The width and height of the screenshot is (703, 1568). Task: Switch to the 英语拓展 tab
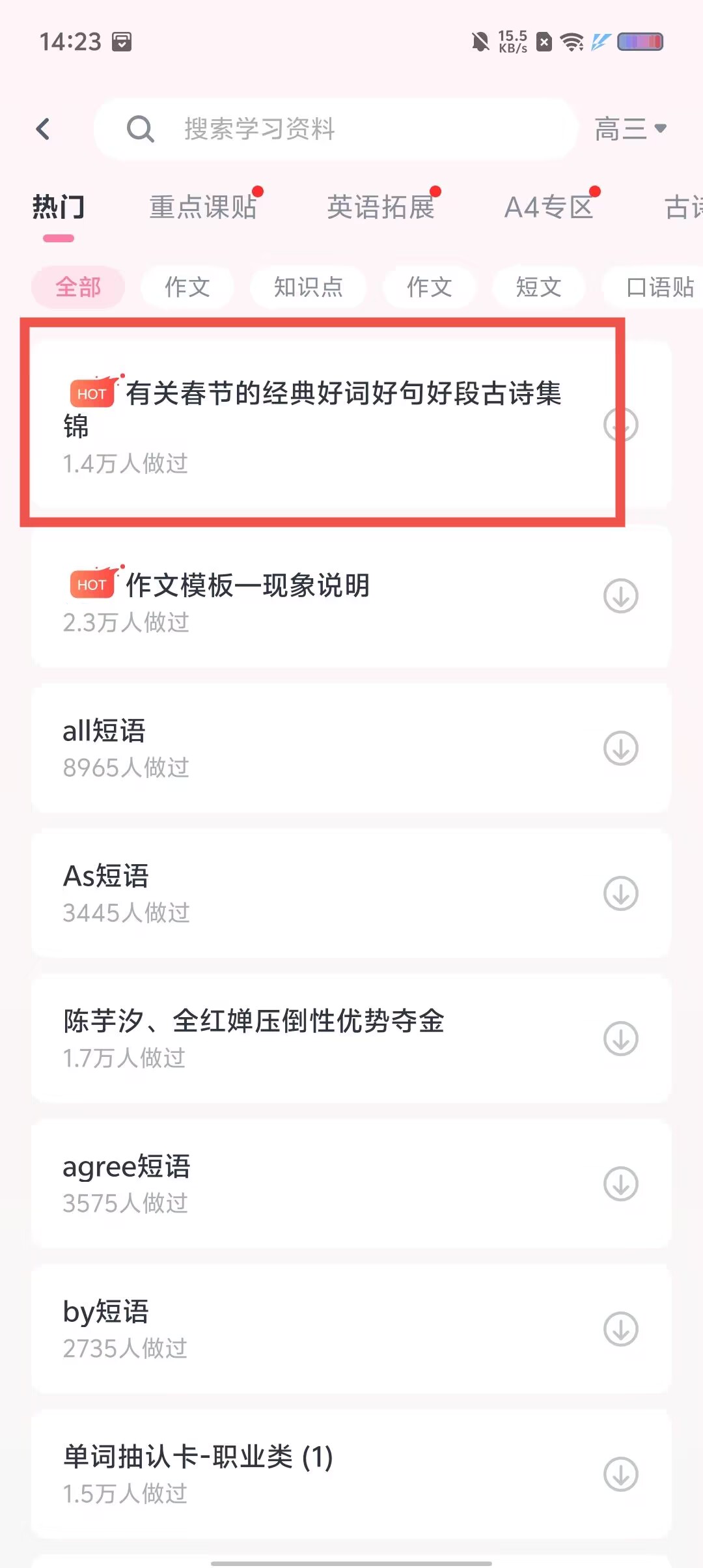(x=381, y=207)
